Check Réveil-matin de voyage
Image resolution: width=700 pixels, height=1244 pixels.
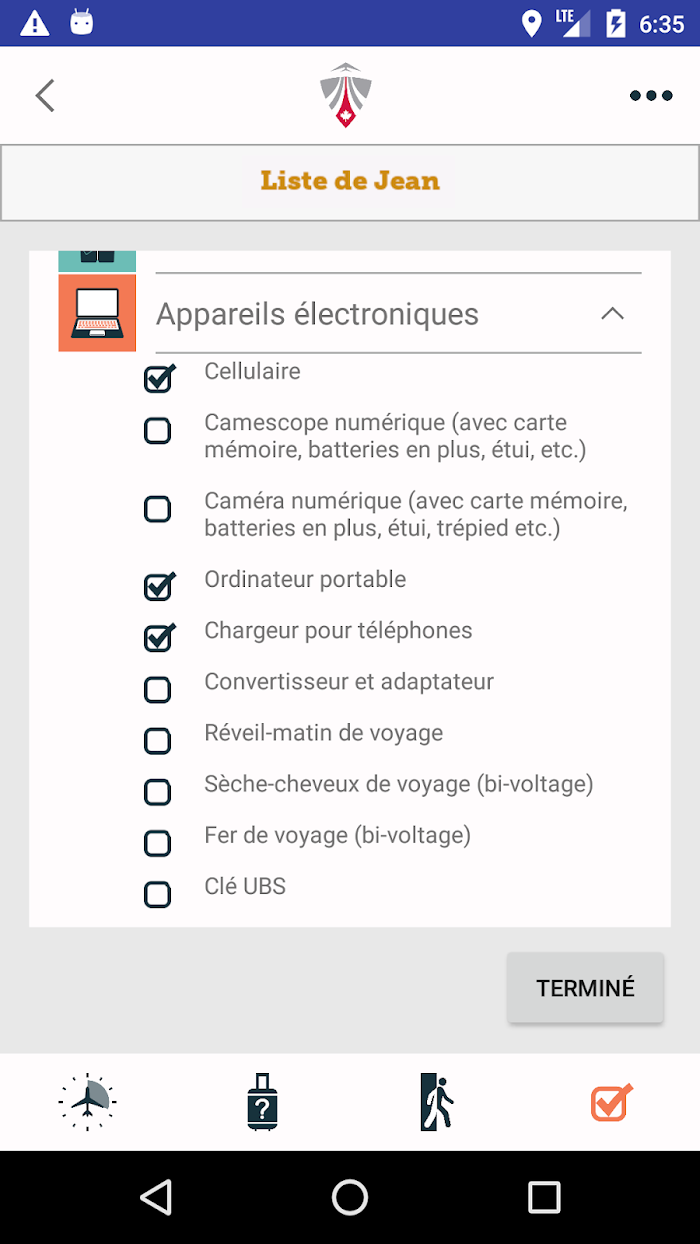point(158,741)
